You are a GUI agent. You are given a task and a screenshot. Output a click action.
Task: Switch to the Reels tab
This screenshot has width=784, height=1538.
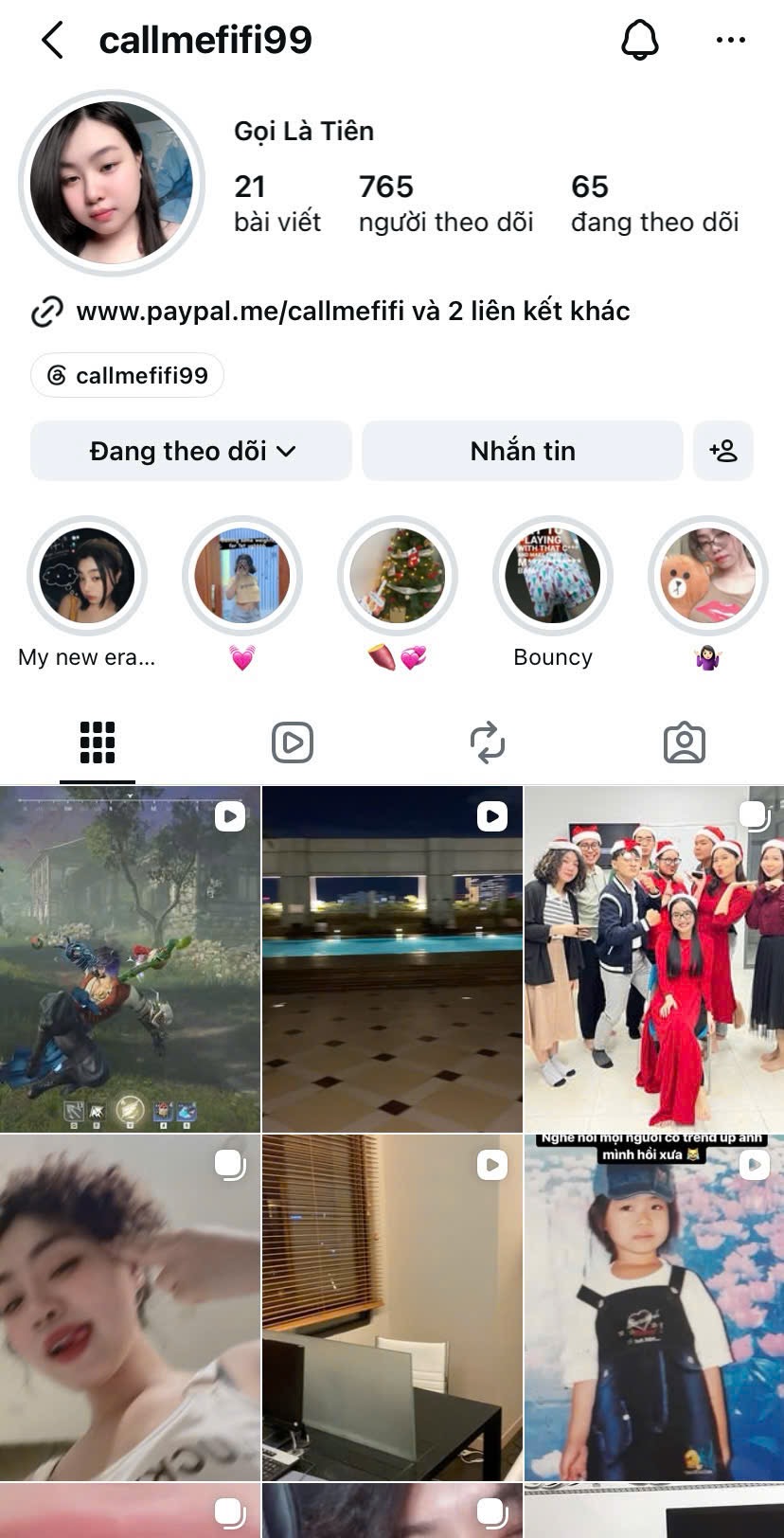[293, 742]
